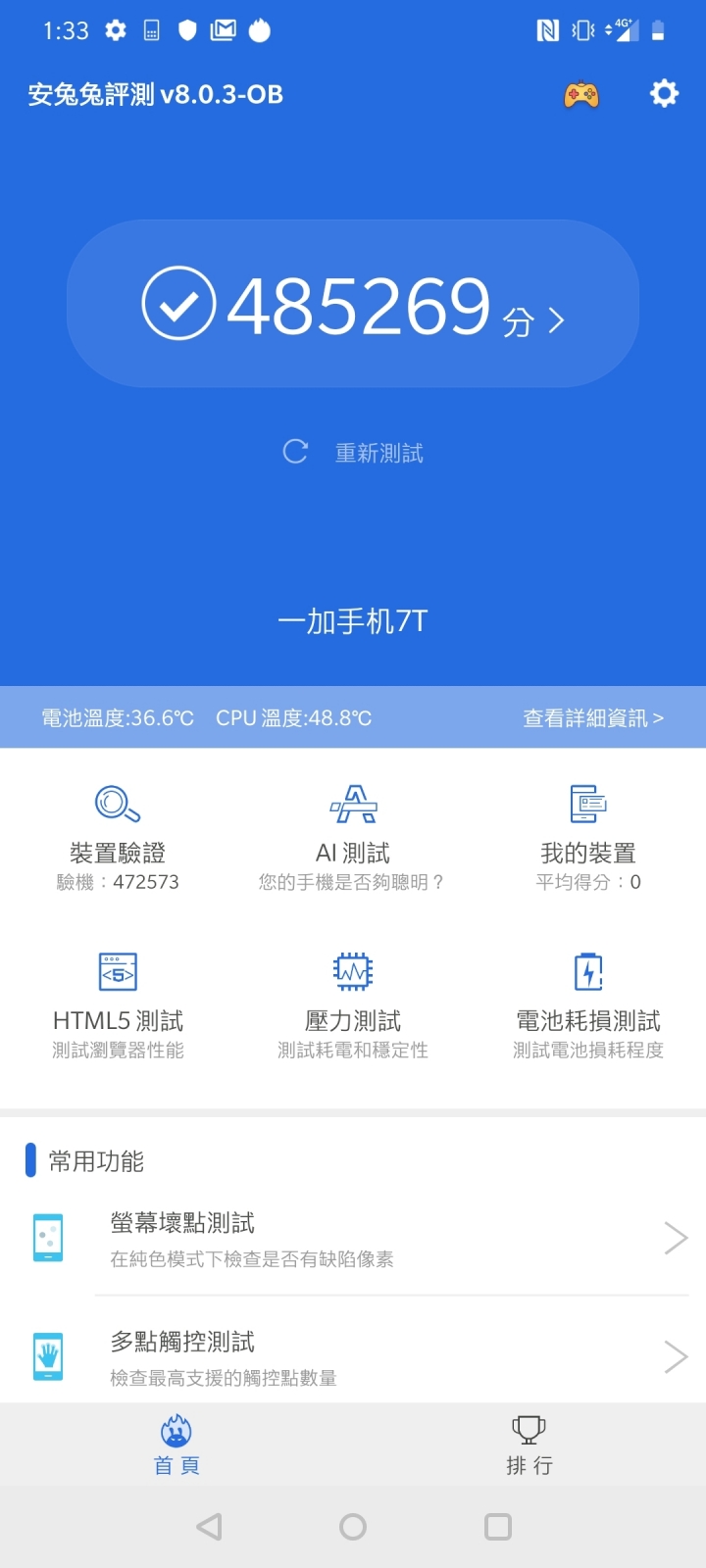706x1568 pixels.
Task: Tap the system back button
Action: 209,1526
